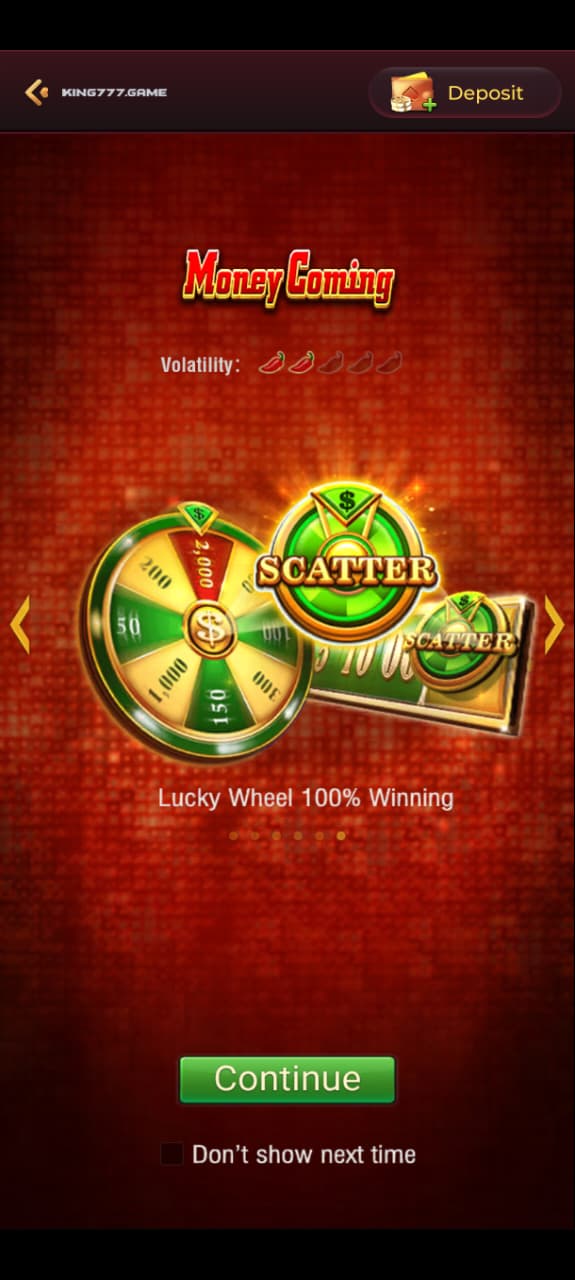This screenshot has width=575, height=1280.
Task: Tap the green Continue button
Action: pyautogui.click(x=287, y=1079)
